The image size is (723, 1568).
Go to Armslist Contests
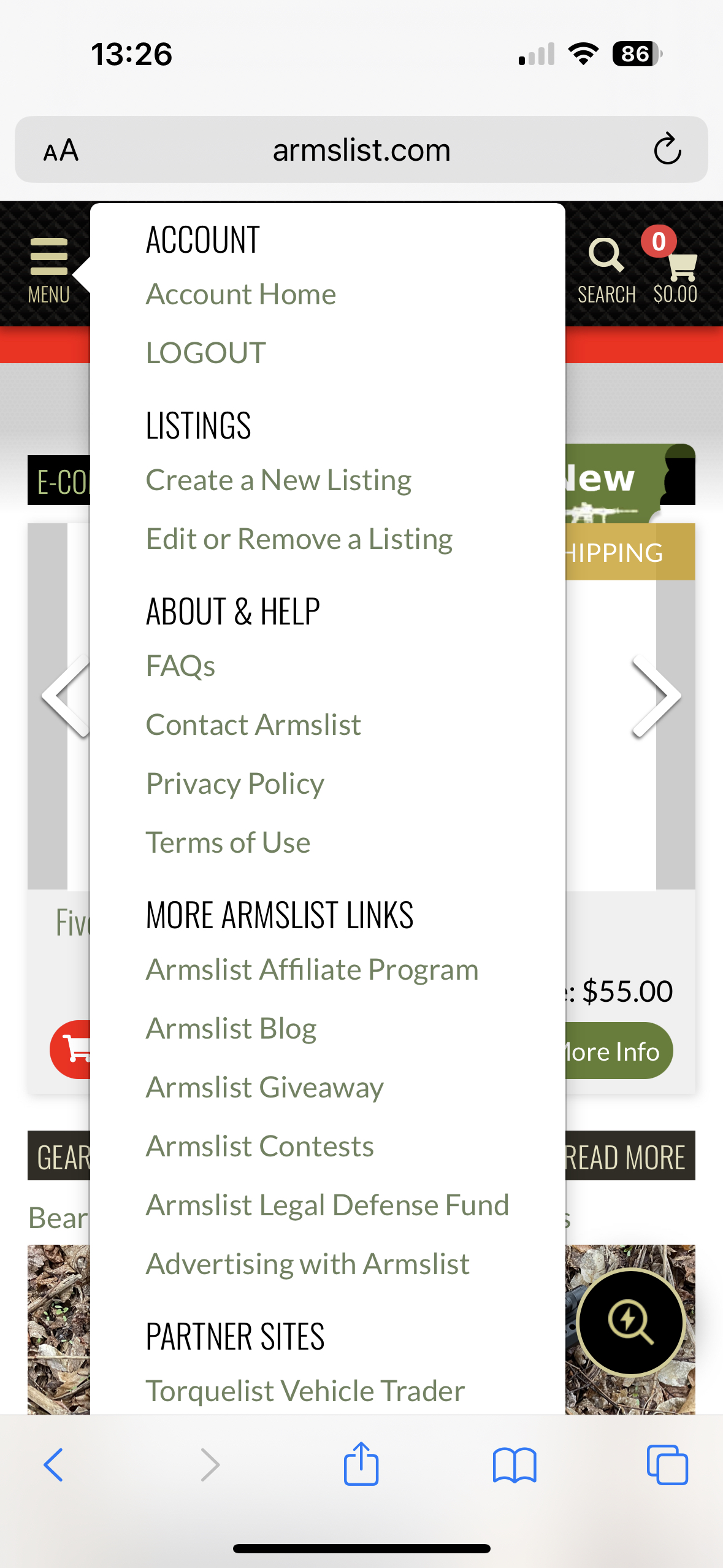tap(260, 1146)
